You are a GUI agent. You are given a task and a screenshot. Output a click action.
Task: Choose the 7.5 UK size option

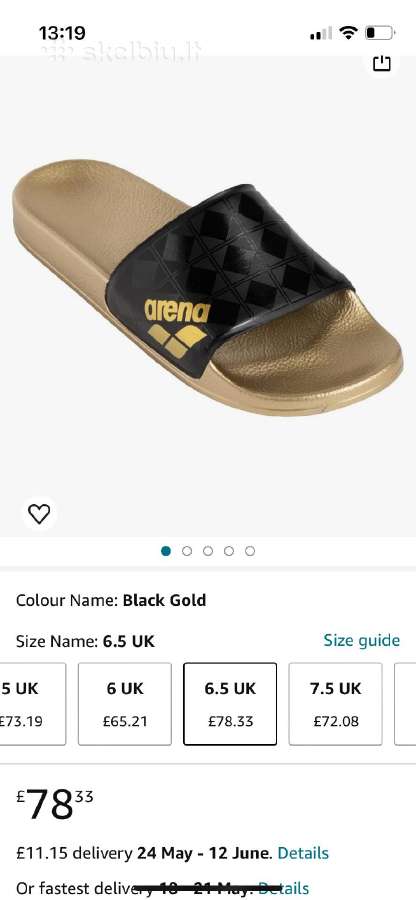pyautogui.click(x=336, y=704)
